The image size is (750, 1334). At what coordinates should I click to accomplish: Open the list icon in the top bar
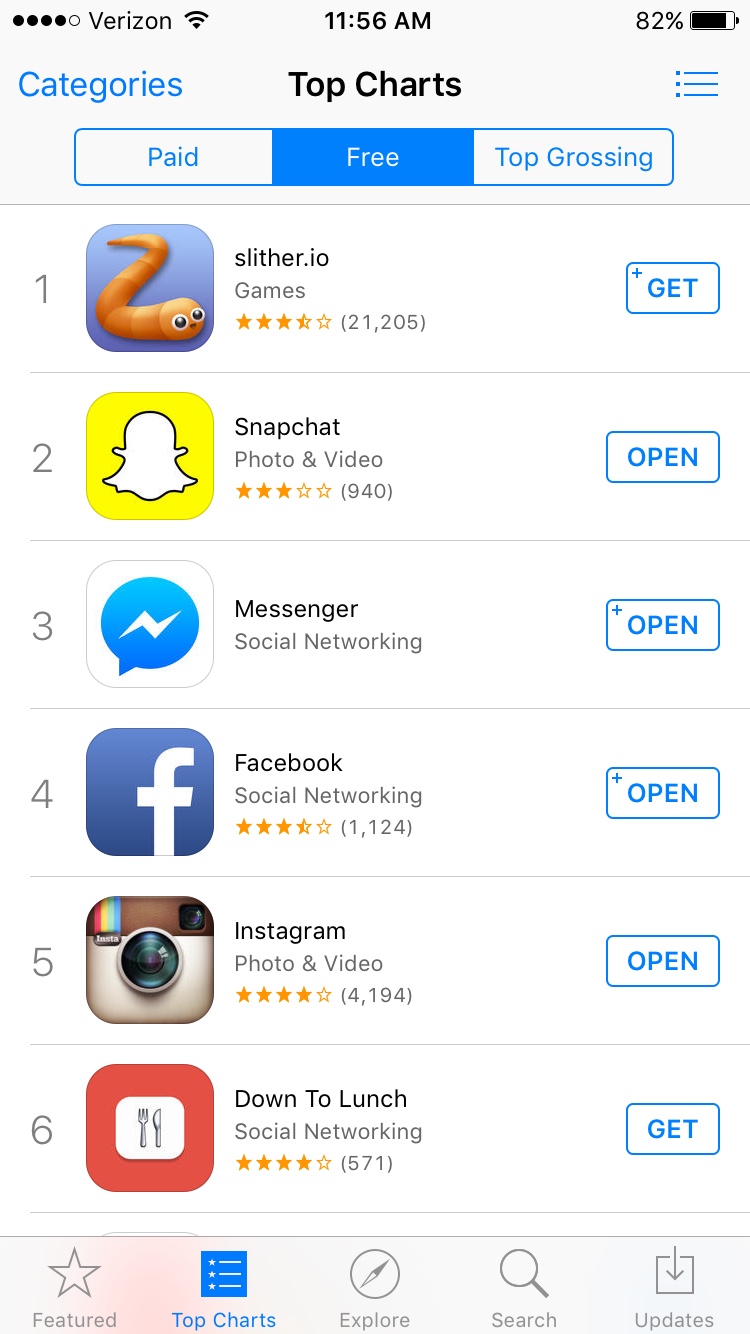pos(697,84)
